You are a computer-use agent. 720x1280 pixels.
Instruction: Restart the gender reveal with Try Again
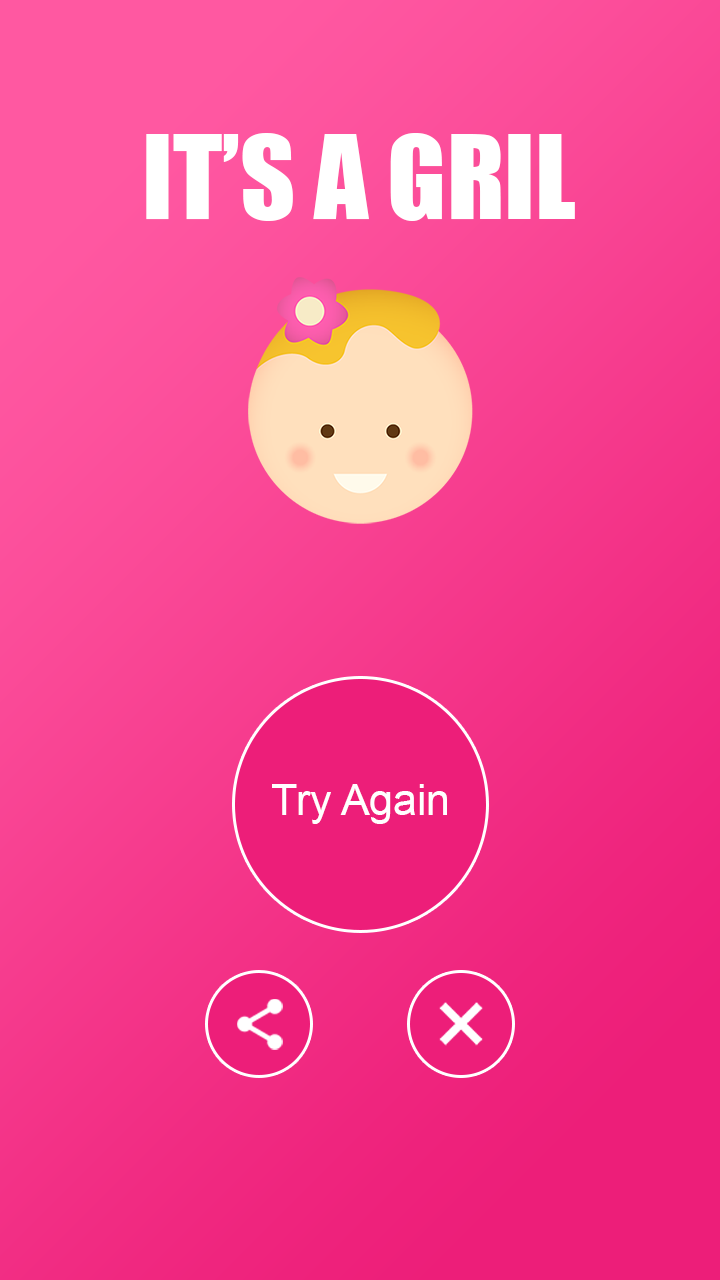pyautogui.click(x=360, y=803)
